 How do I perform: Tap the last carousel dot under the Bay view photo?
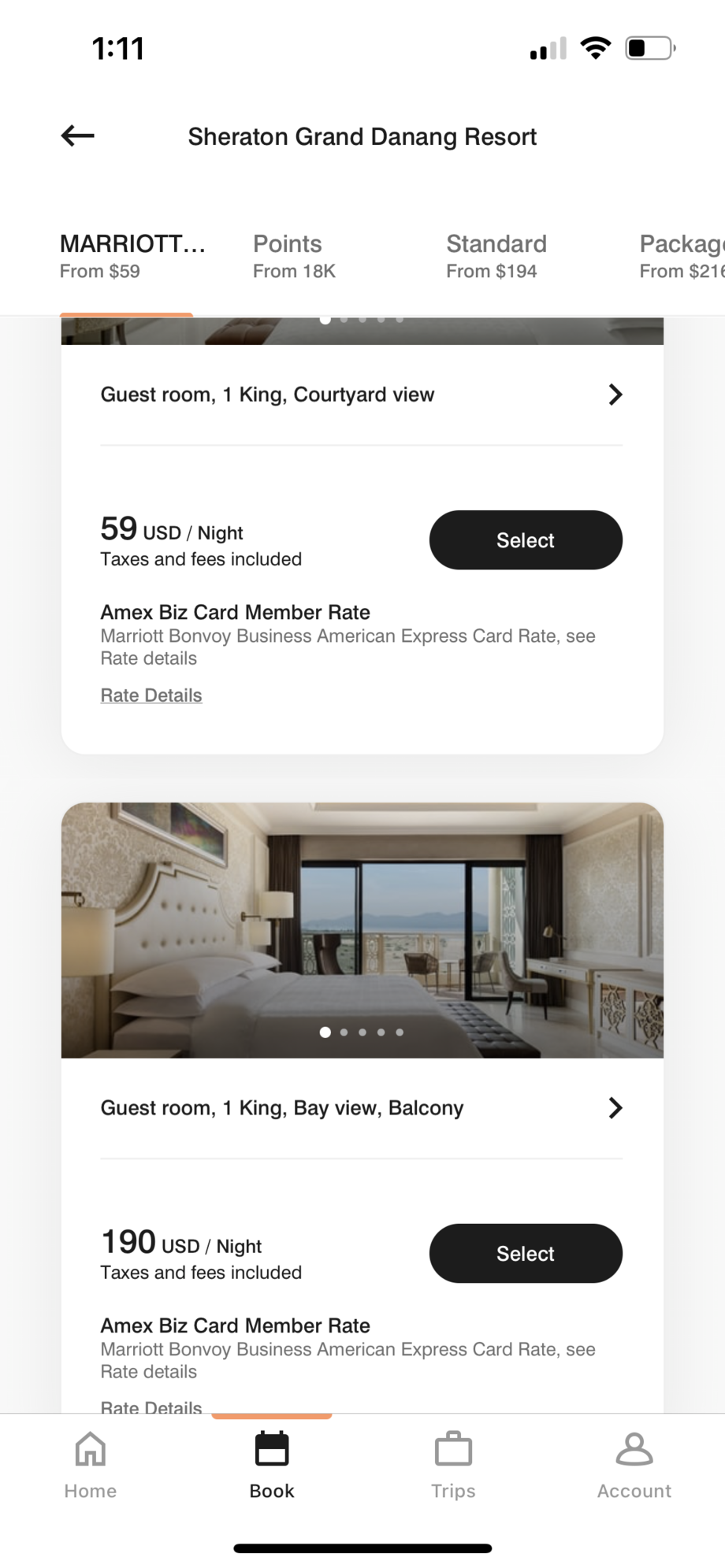(x=399, y=1032)
